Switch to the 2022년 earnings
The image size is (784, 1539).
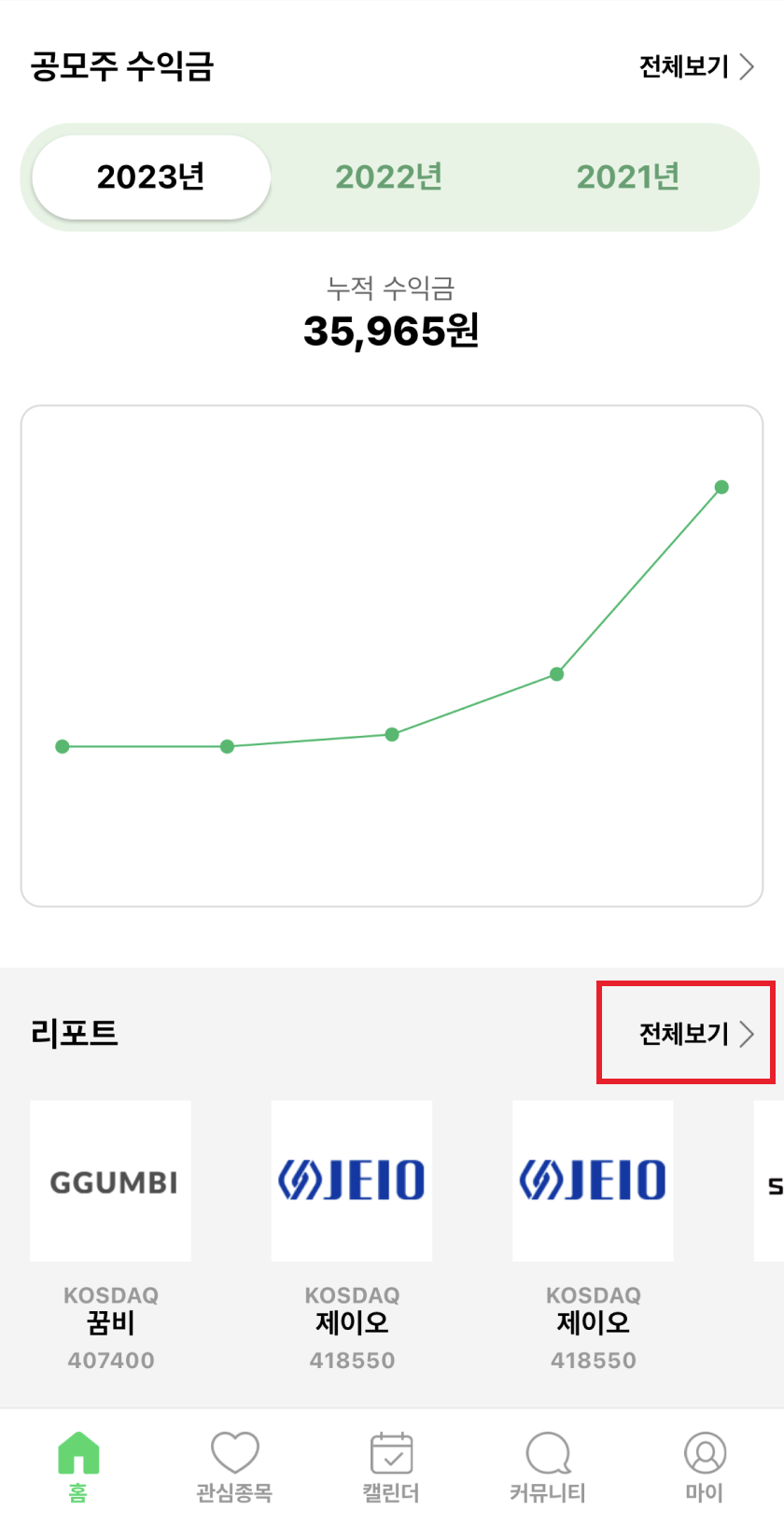389,176
